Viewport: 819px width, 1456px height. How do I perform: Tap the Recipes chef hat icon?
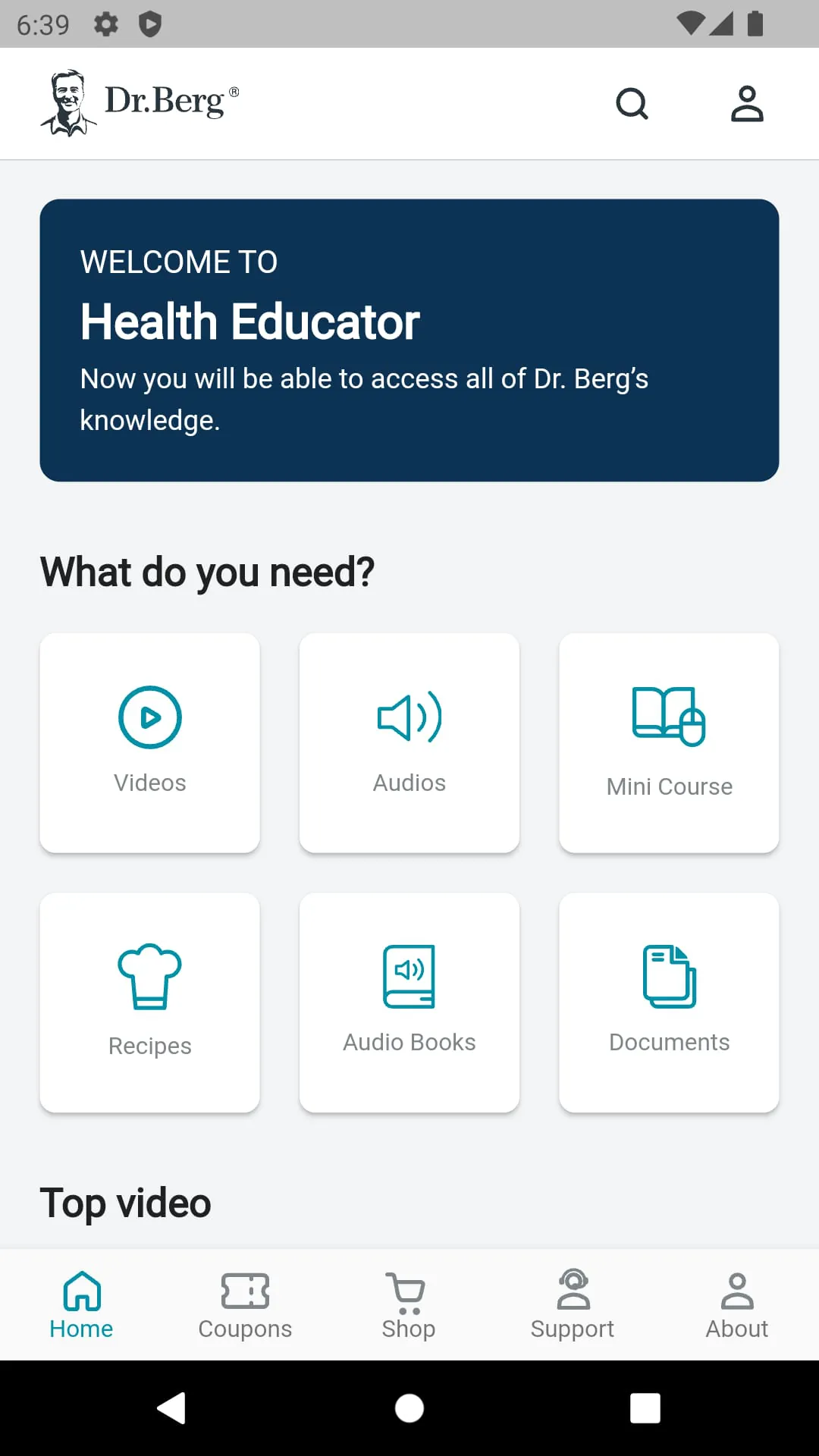[x=149, y=977]
